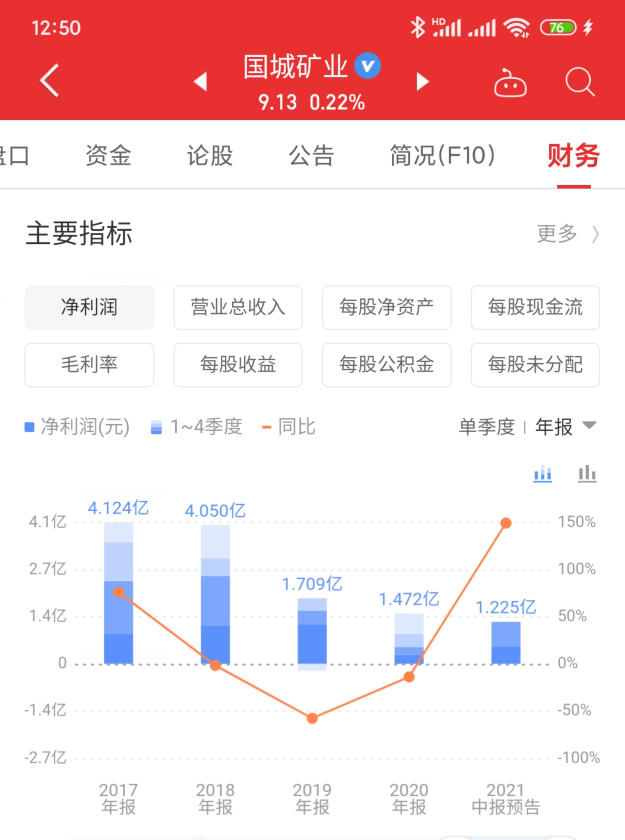Open the search magnifier
Viewport: 625px width, 840px height.
click(580, 82)
